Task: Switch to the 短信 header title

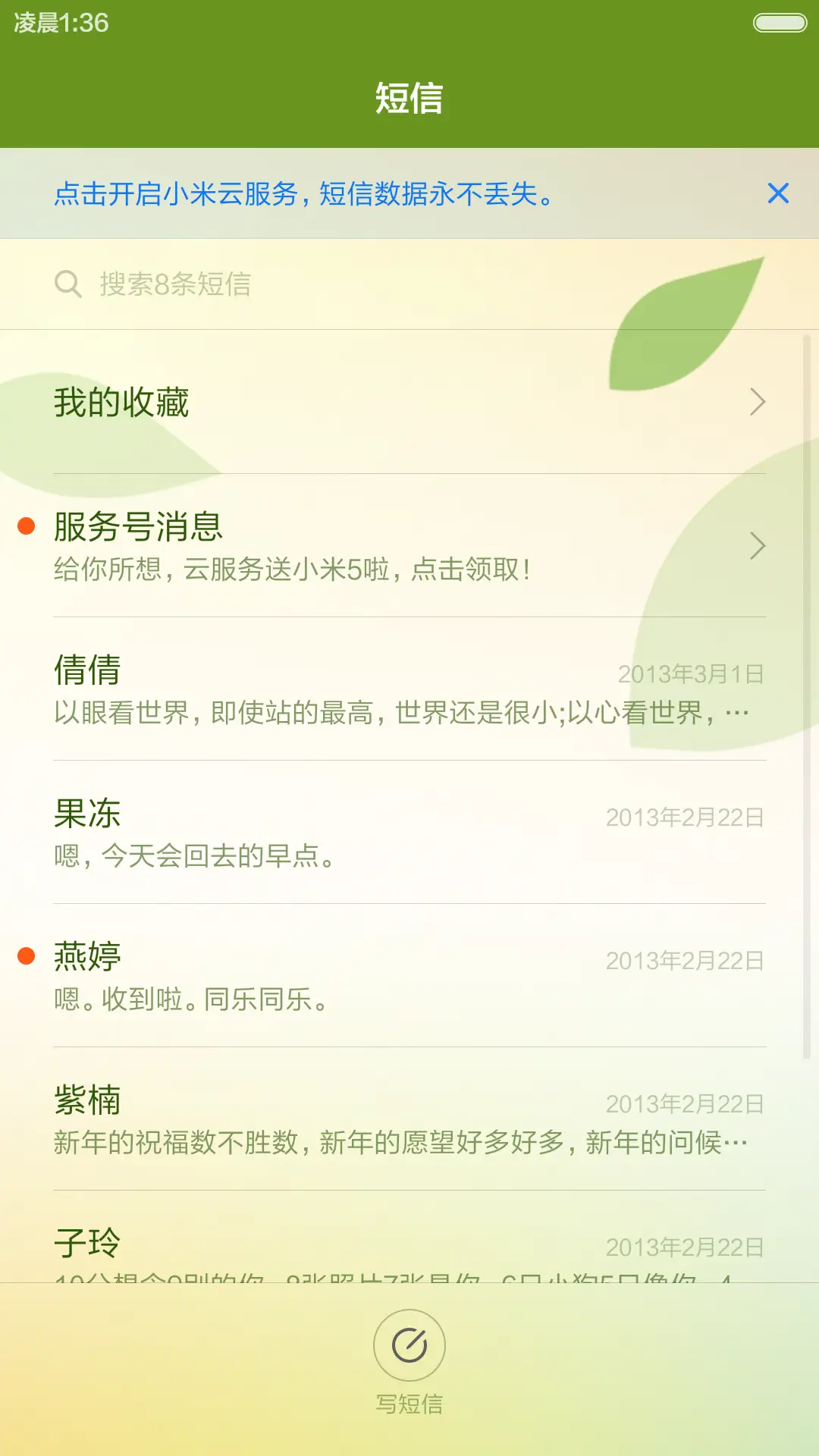Action: click(409, 97)
